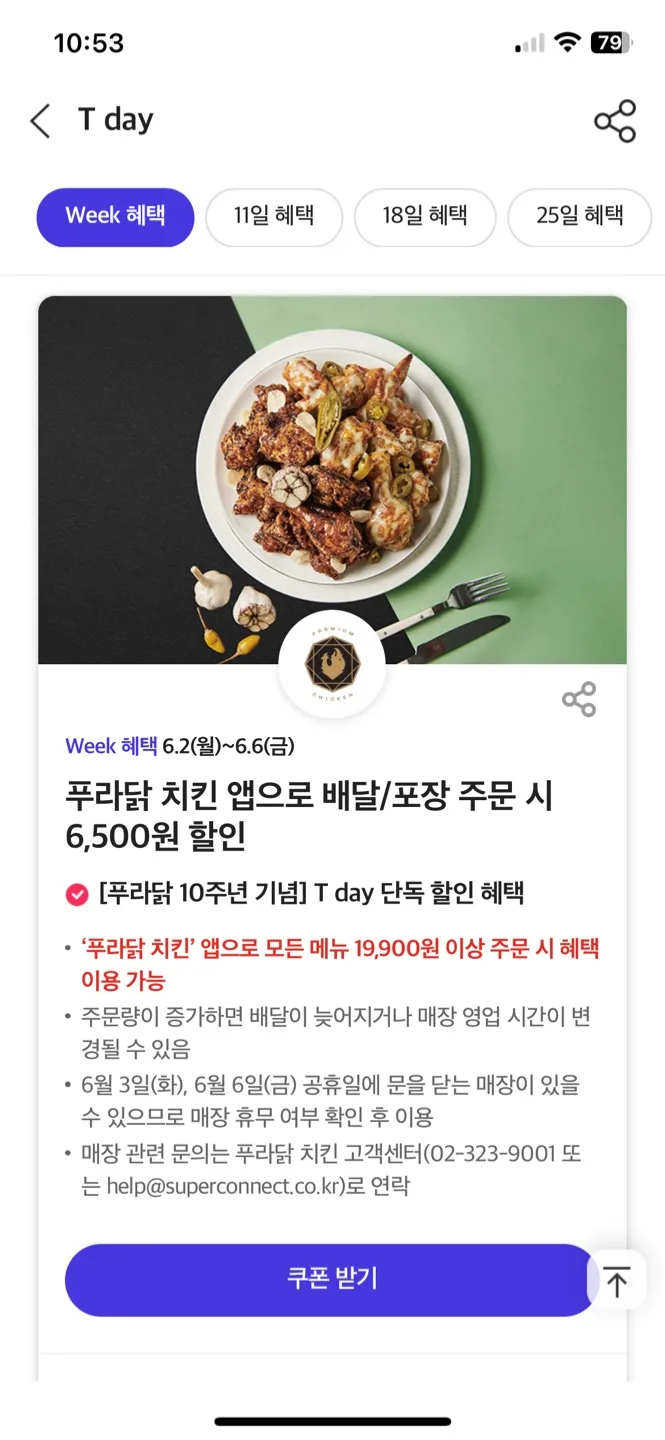Open the 푸라닭 치킨 offer image
665x1440 pixels.
tap(332, 470)
